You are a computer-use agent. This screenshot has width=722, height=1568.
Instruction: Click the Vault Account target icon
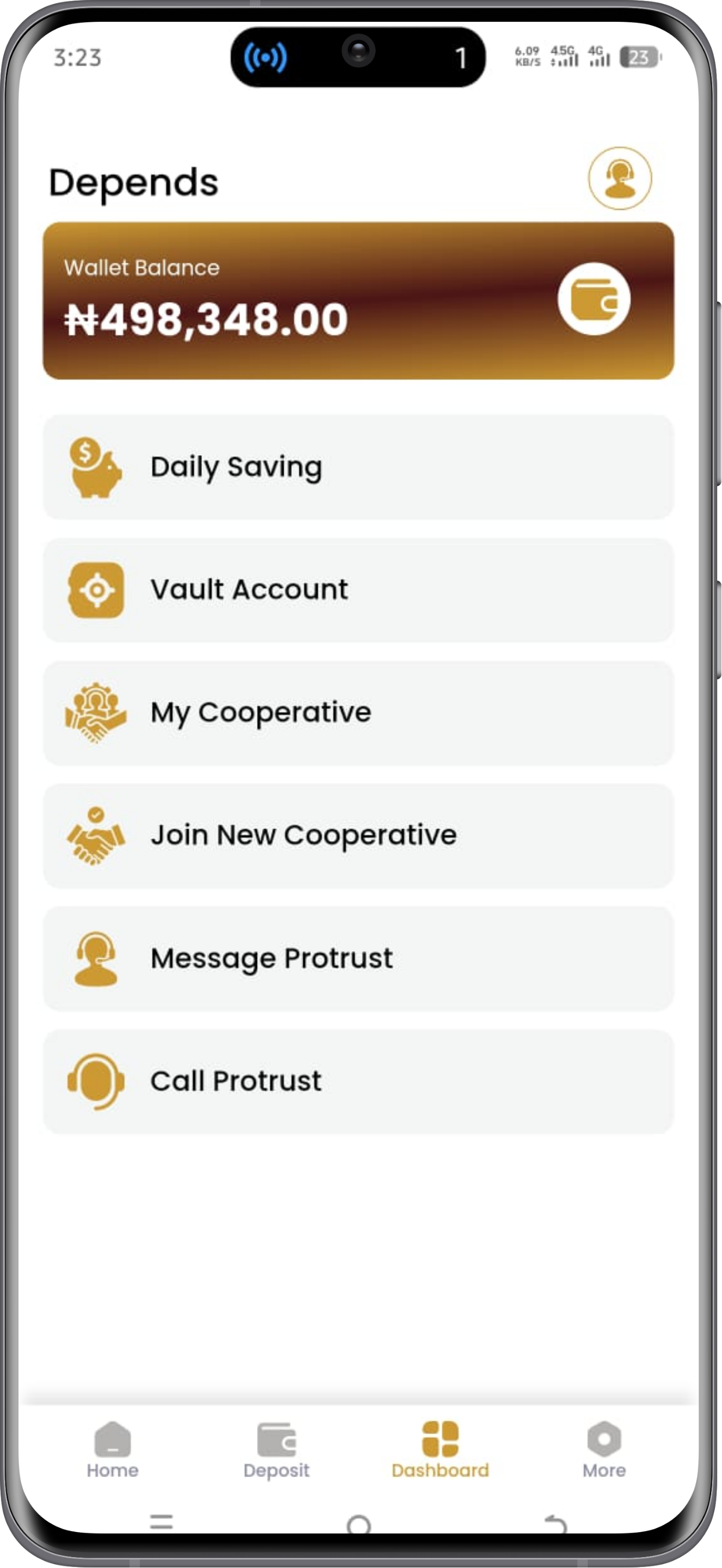point(96,589)
